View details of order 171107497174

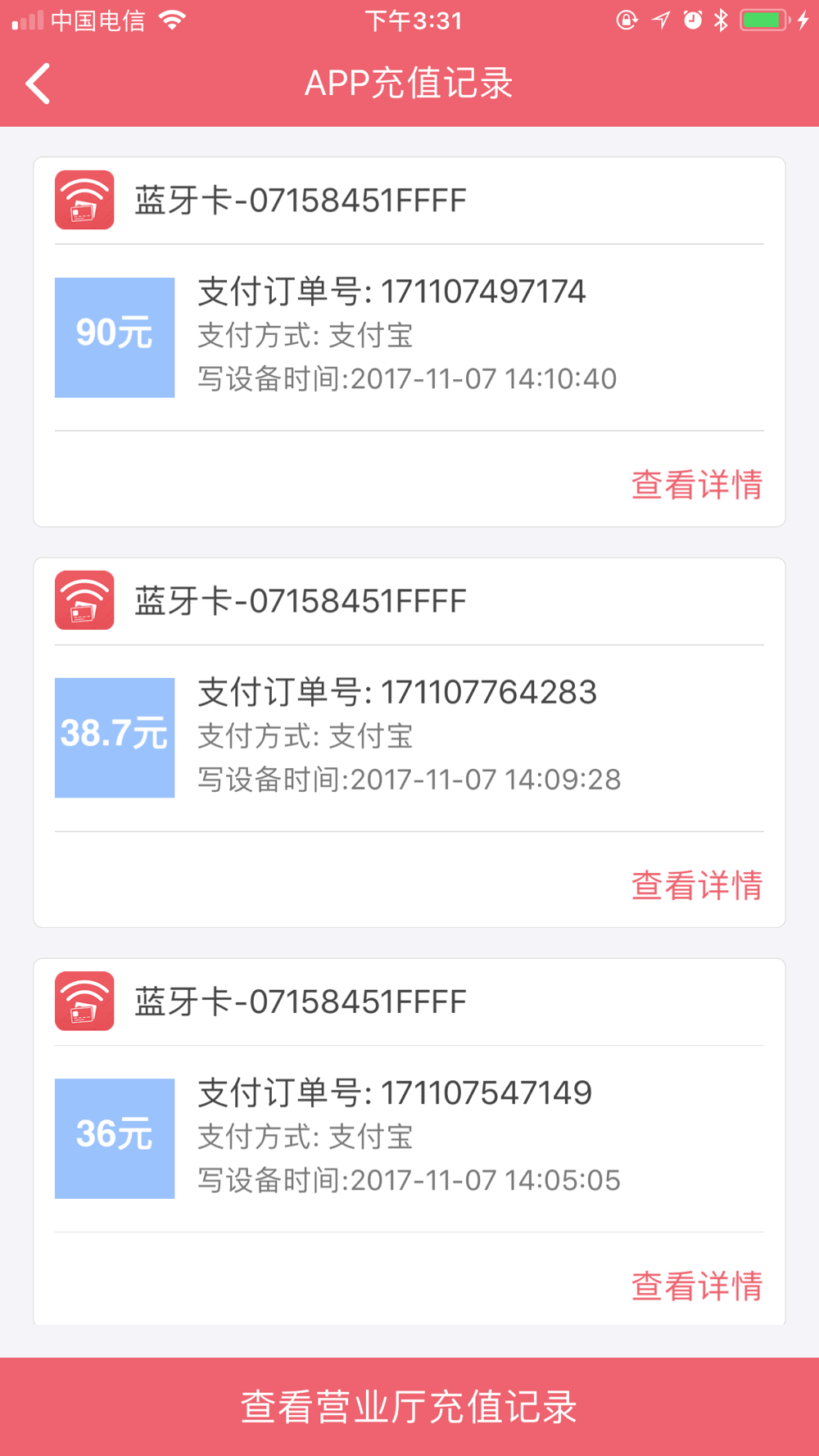(x=697, y=485)
